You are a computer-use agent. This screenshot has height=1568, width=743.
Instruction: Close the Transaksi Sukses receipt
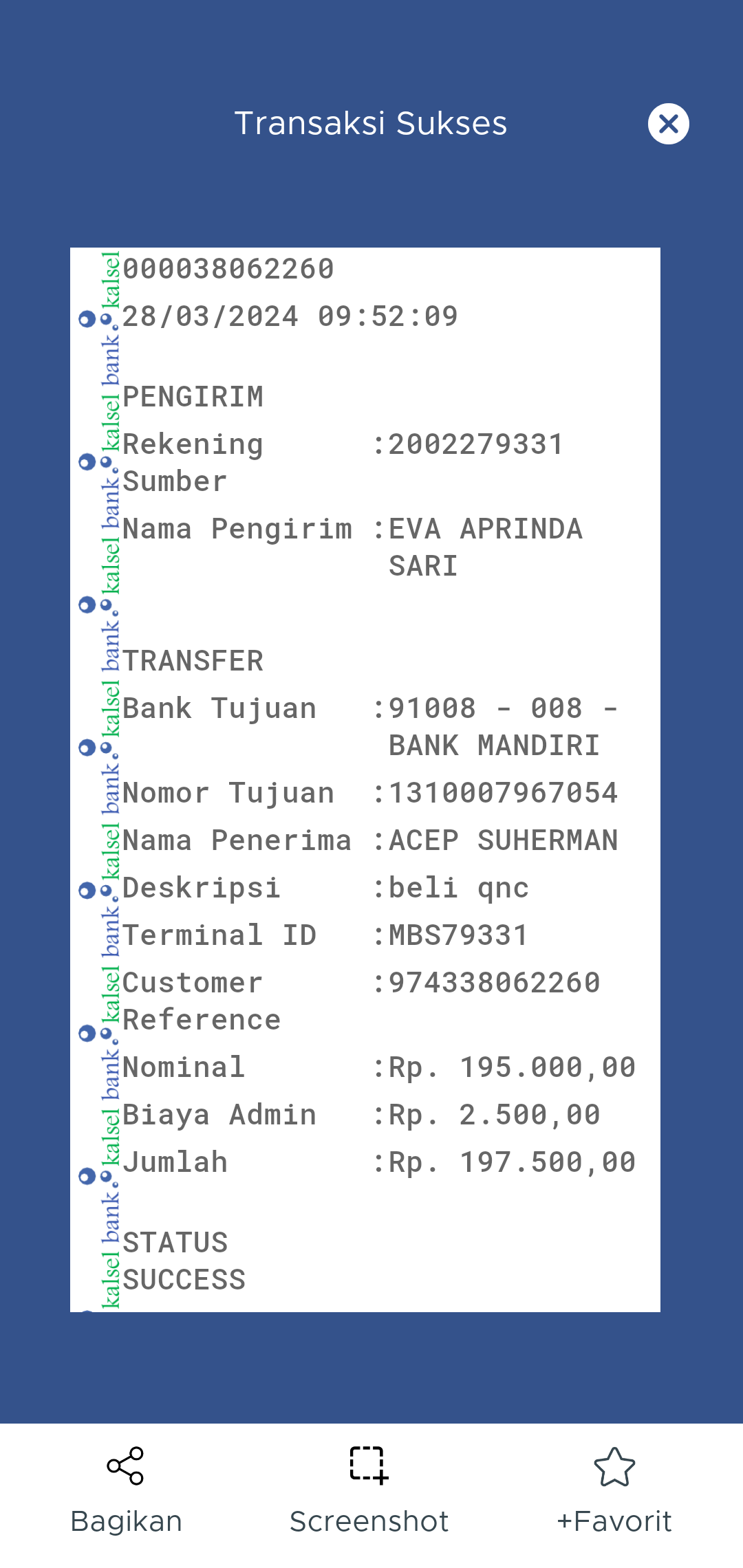(668, 124)
